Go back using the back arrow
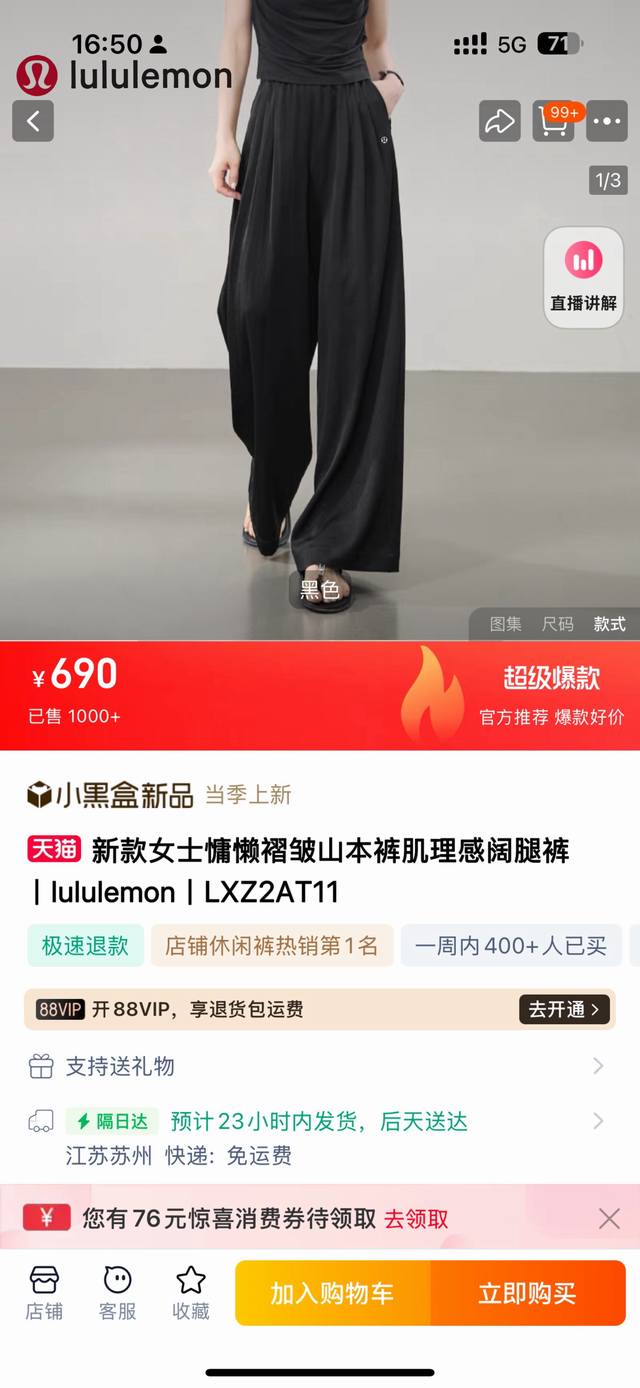The image size is (640, 1388). tap(33, 121)
